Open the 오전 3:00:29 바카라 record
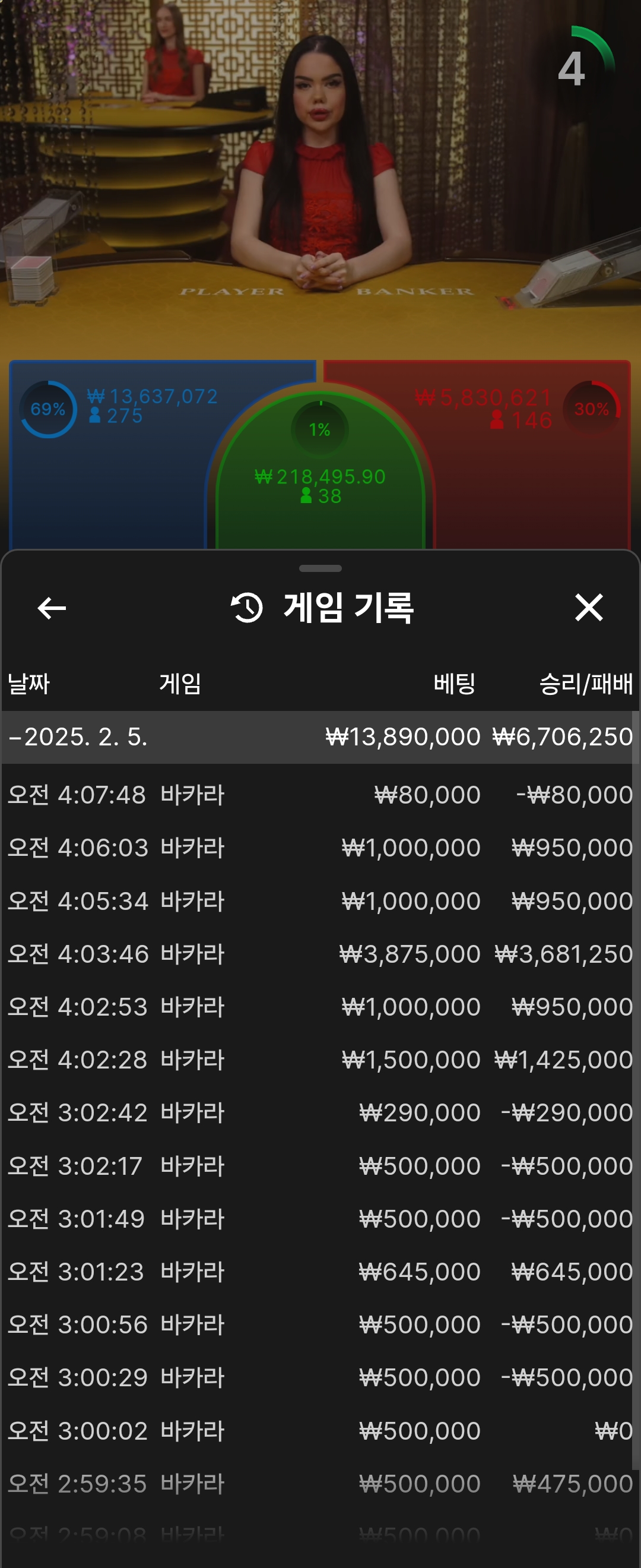This screenshot has width=641, height=1568. pos(320,1377)
